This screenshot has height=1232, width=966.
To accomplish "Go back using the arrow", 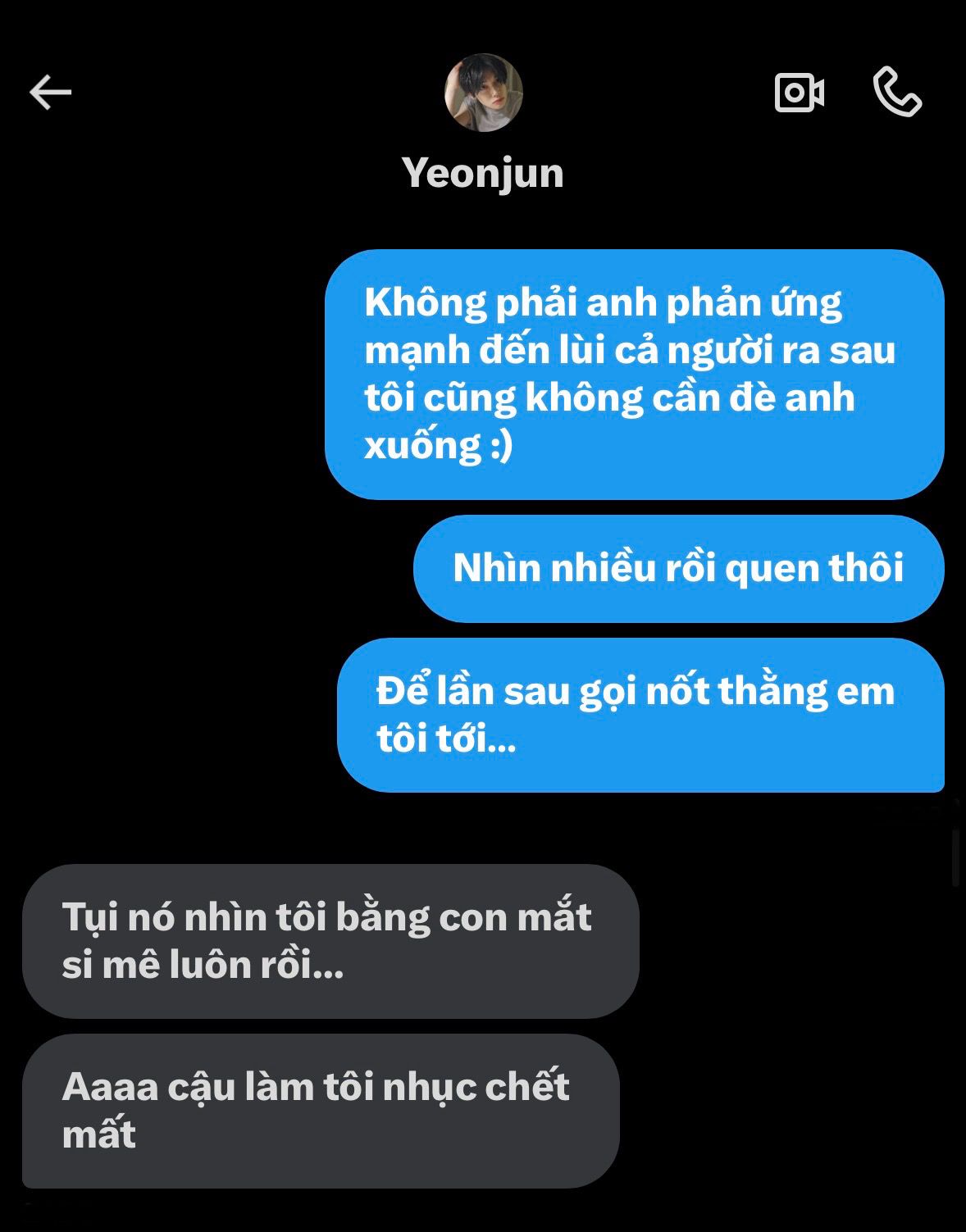I will (51, 92).
